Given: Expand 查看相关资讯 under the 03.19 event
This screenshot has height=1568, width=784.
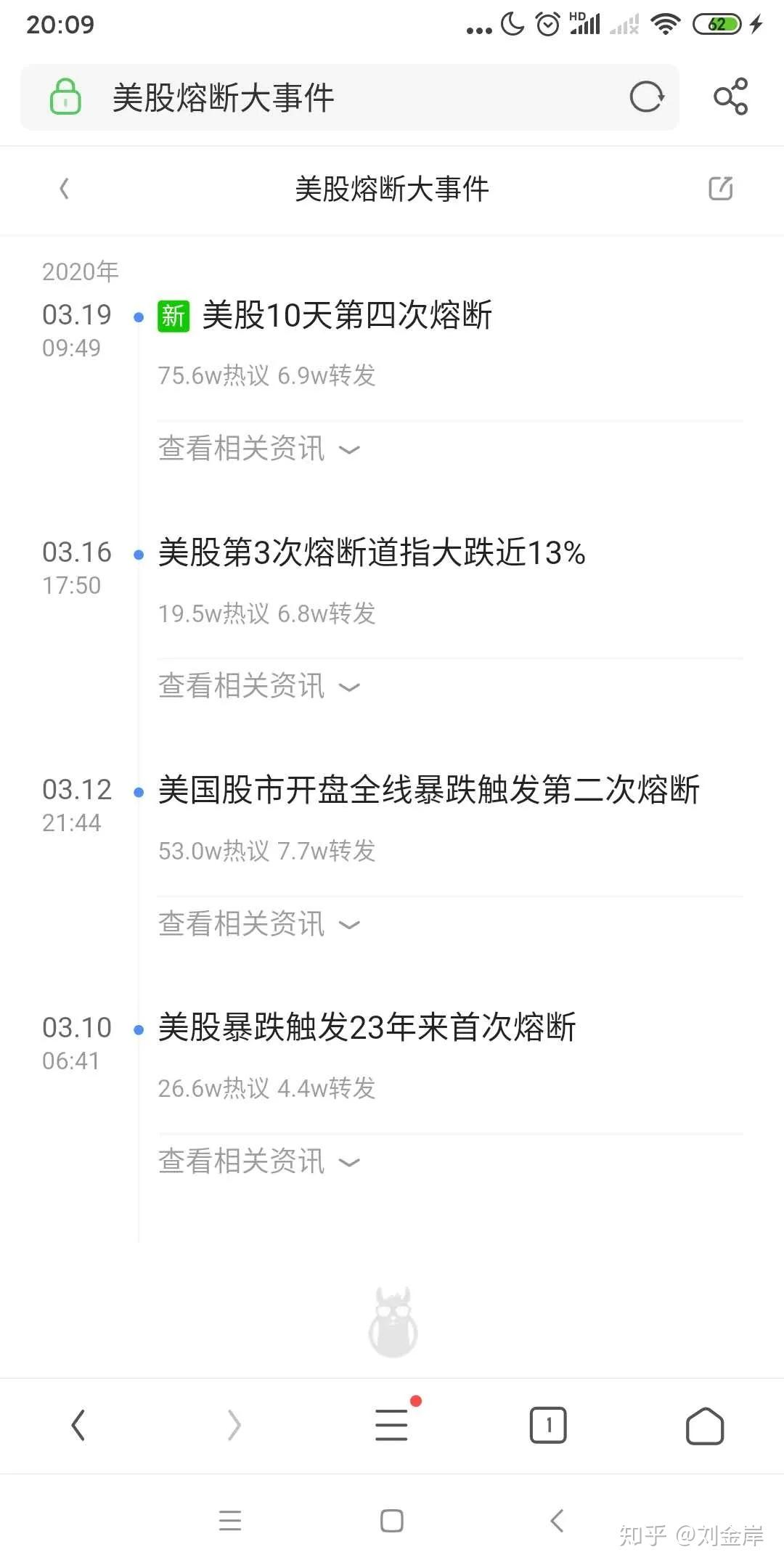Looking at the screenshot, I should pos(258,449).
